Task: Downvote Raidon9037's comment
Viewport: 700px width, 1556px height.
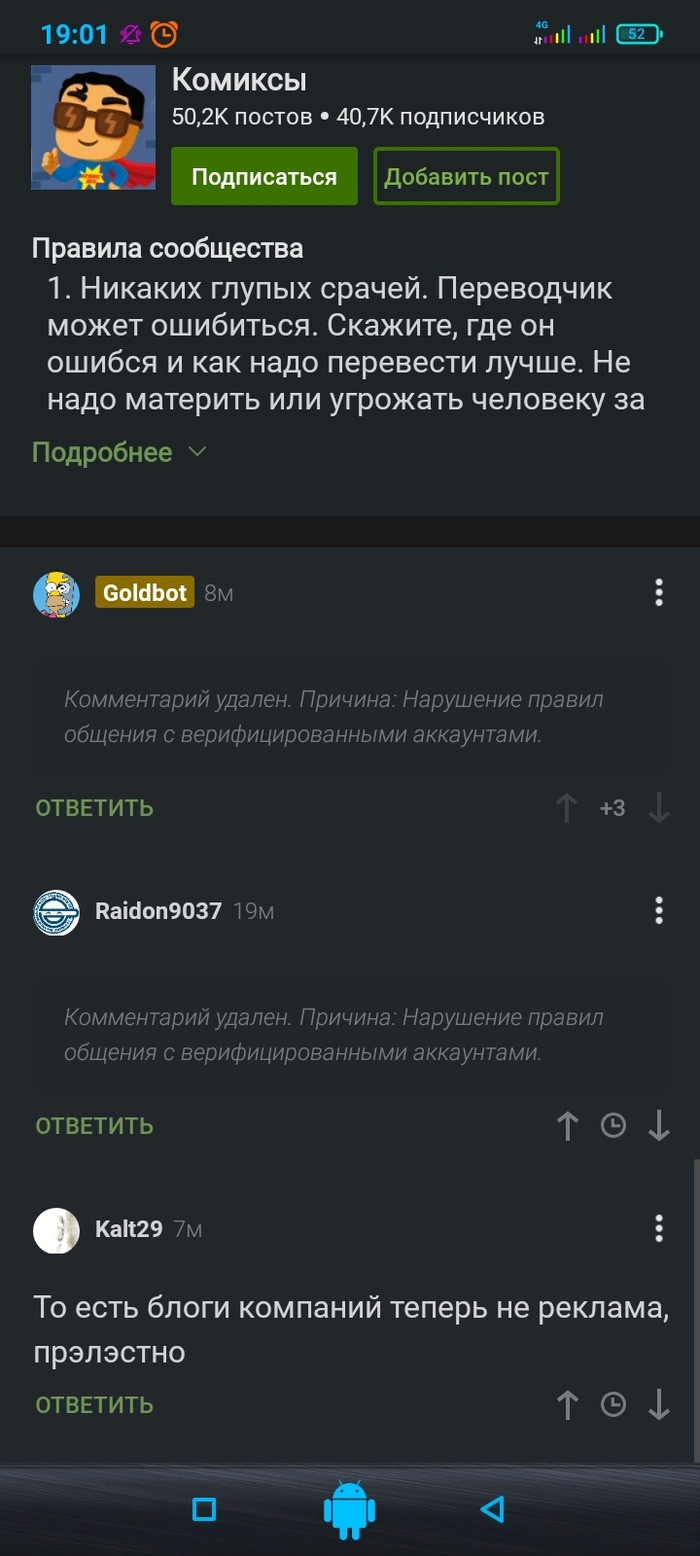Action: pyautogui.click(x=658, y=1126)
